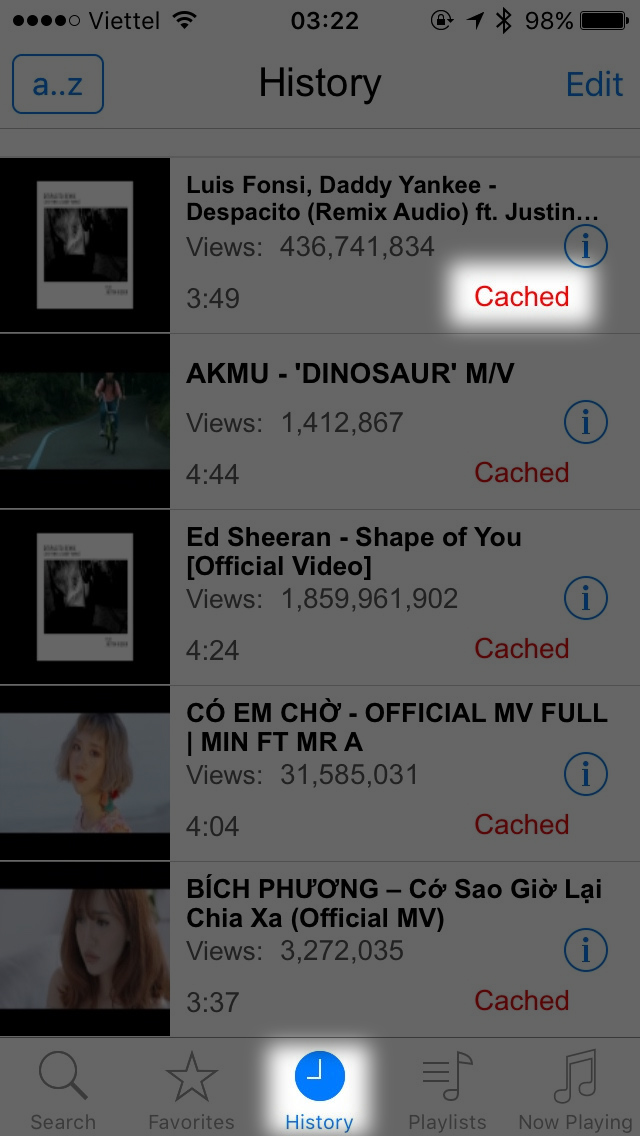This screenshot has width=640, height=1136.
Task: Open info for Despacito Remix Audio
Action: pyautogui.click(x=585, y=246)
